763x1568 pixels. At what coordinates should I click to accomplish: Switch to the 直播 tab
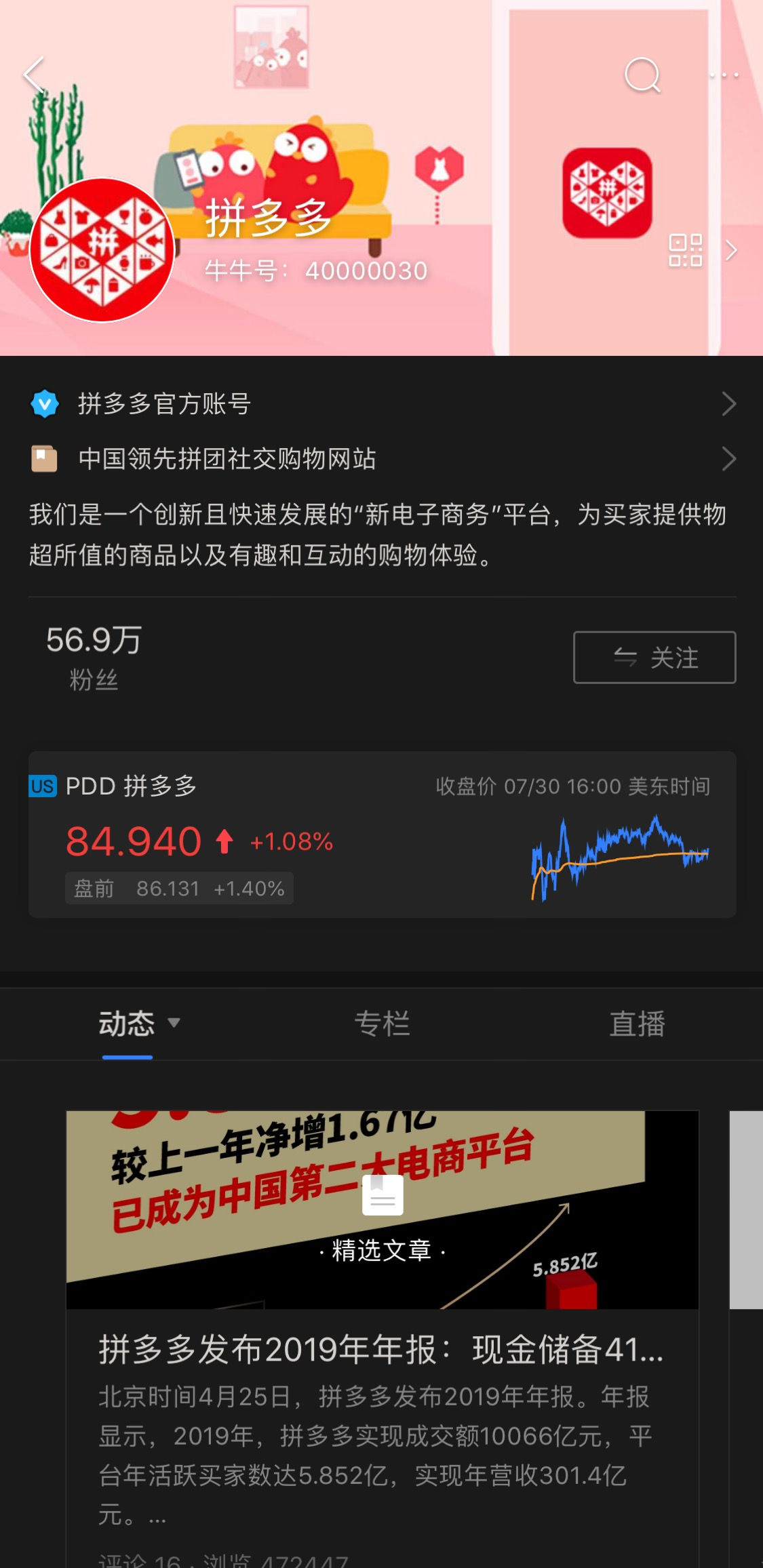[636, 1024]
